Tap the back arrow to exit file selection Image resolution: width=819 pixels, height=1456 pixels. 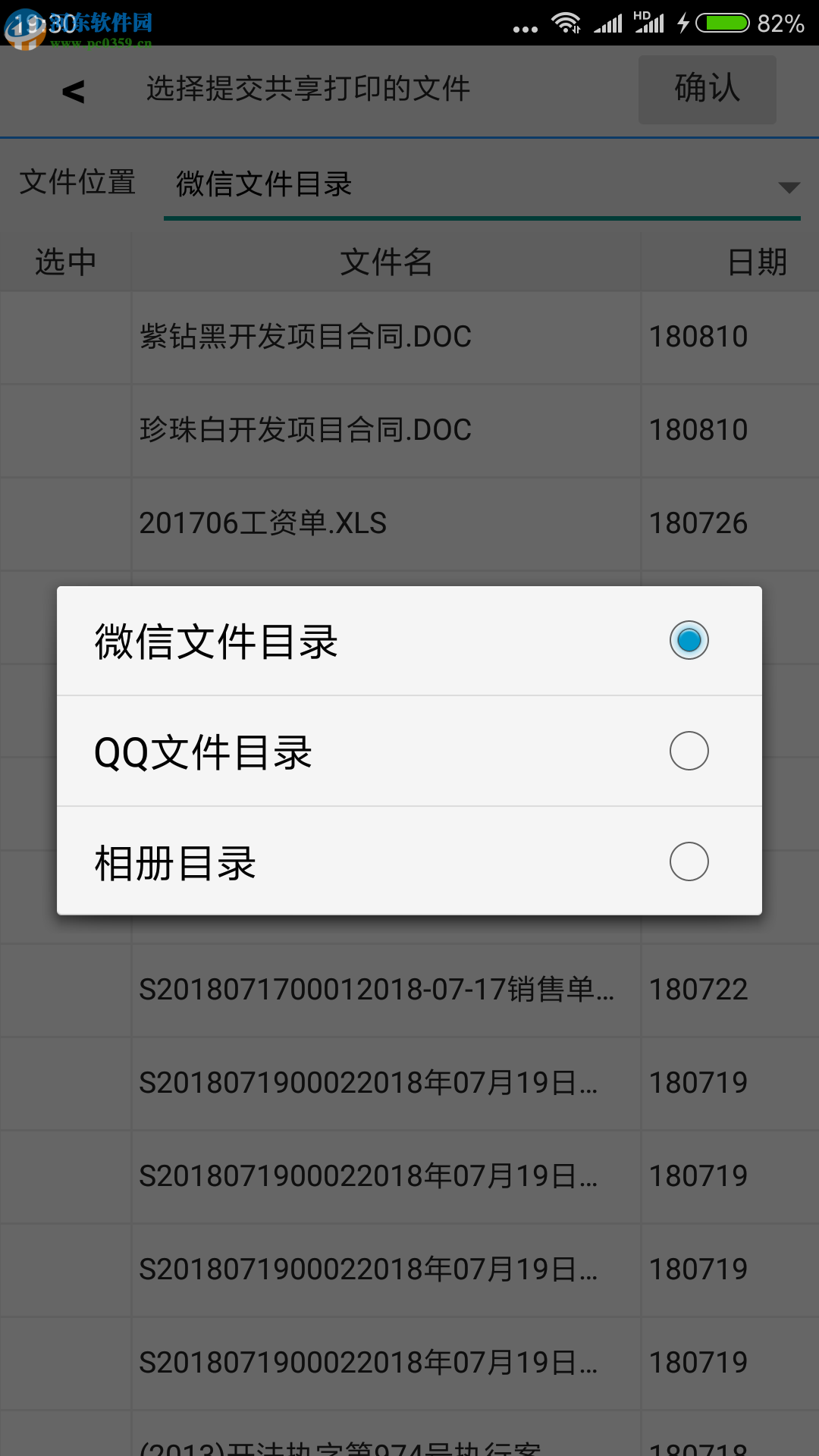(72, 89)
